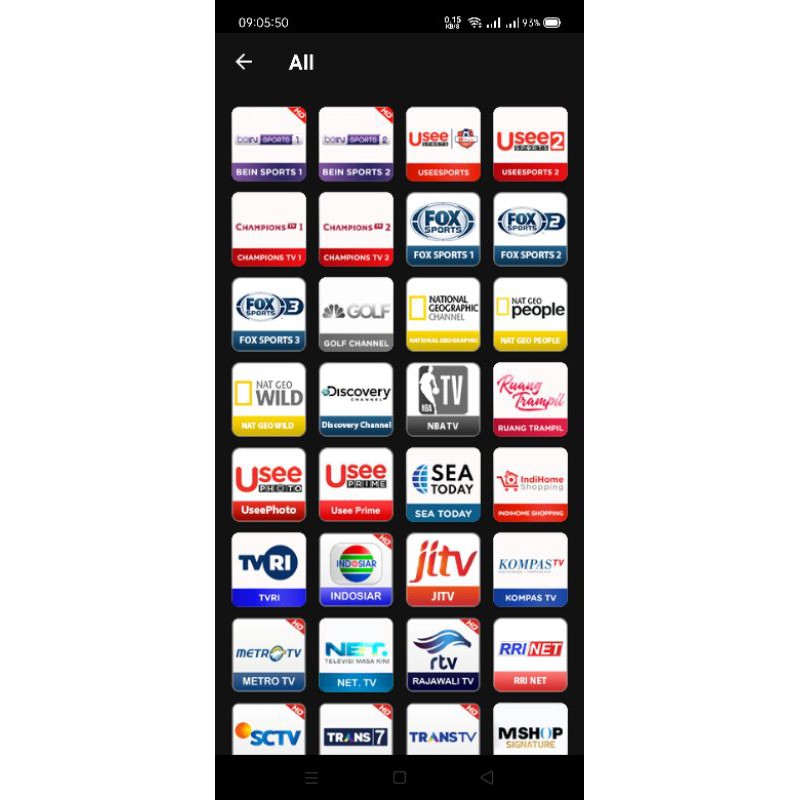Open the RRI NET channel
This screenshot has width=800, height=800.
(530, 654)
